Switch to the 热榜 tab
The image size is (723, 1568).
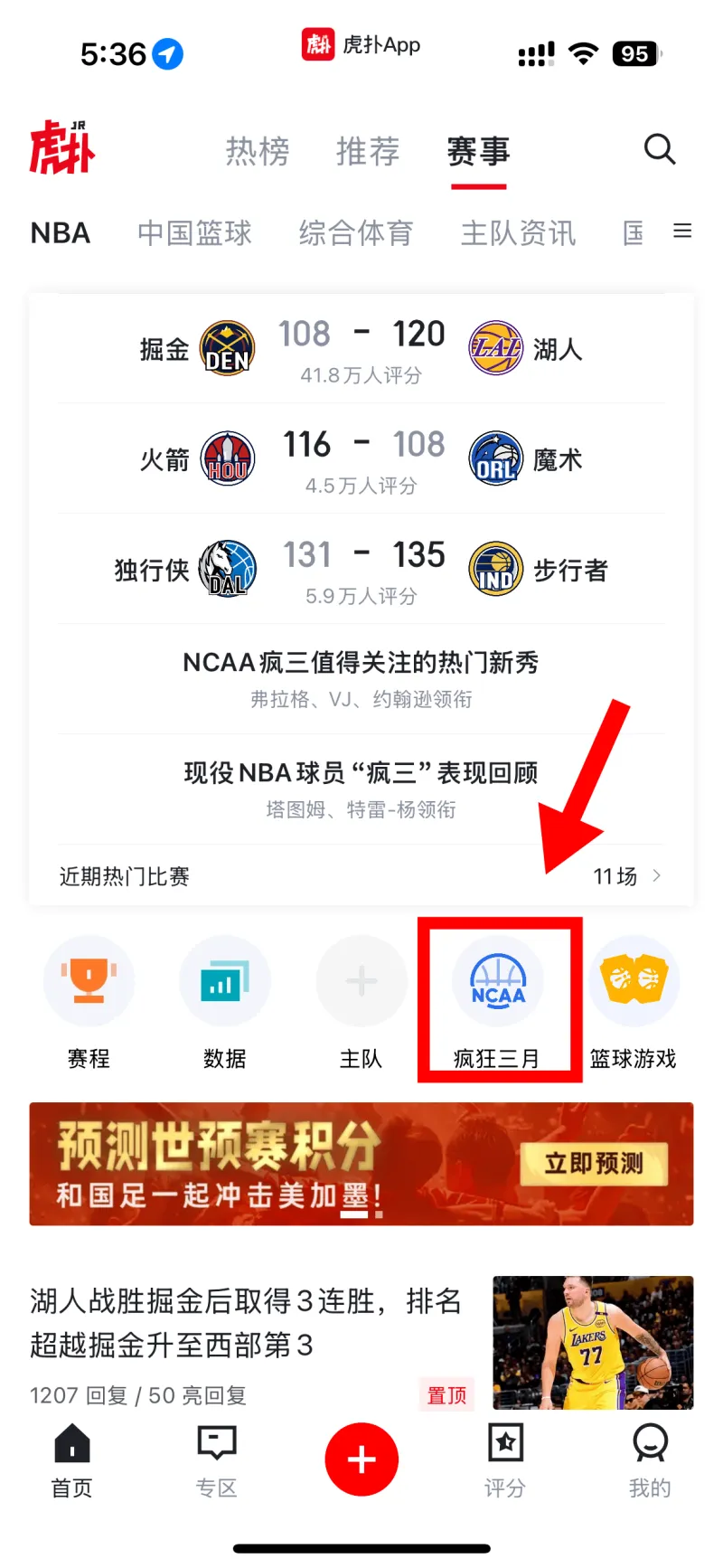point(258,151)
